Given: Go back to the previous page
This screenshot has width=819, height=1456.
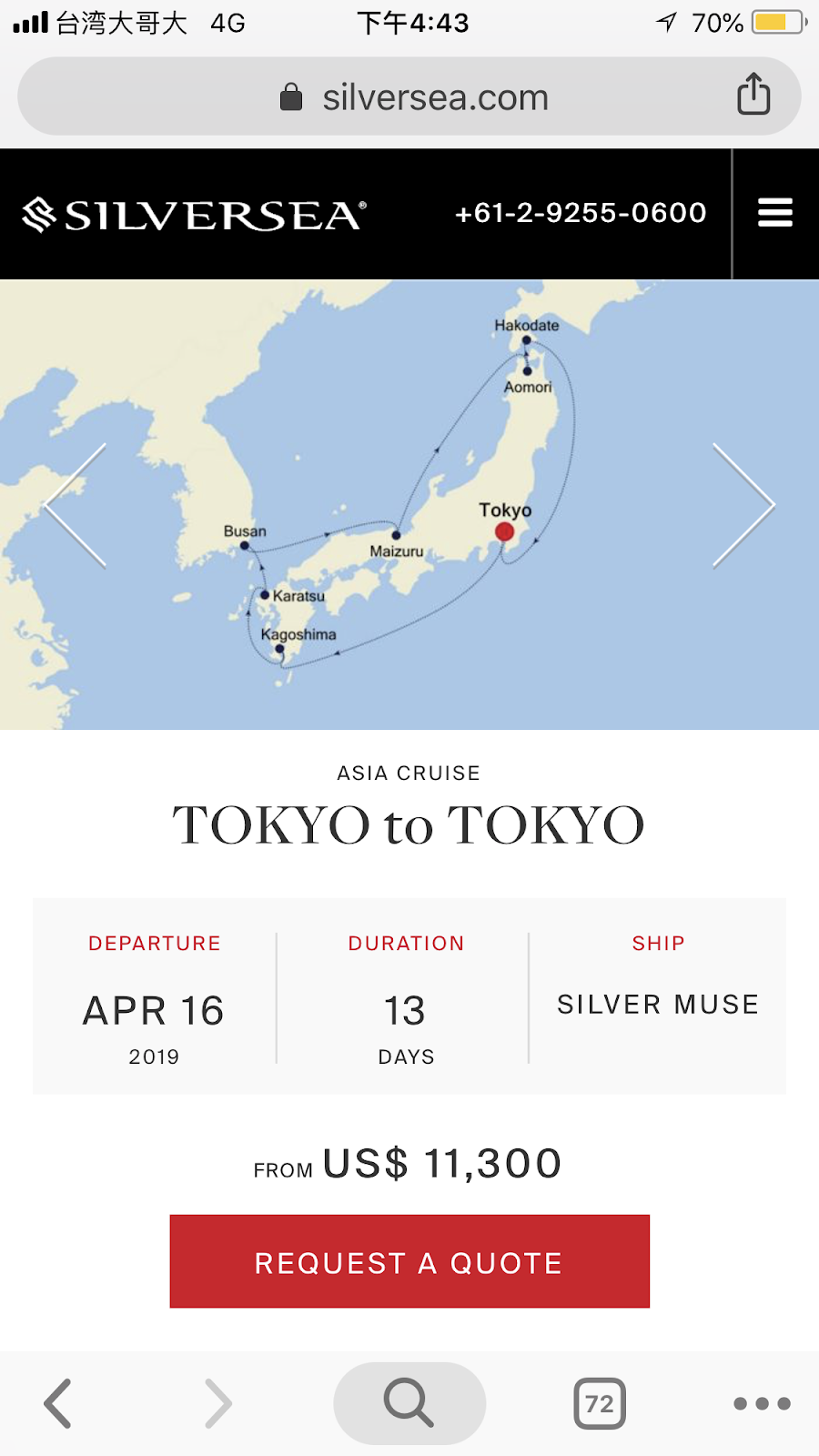Looking at the screenshot, I should click(58, 1403).
